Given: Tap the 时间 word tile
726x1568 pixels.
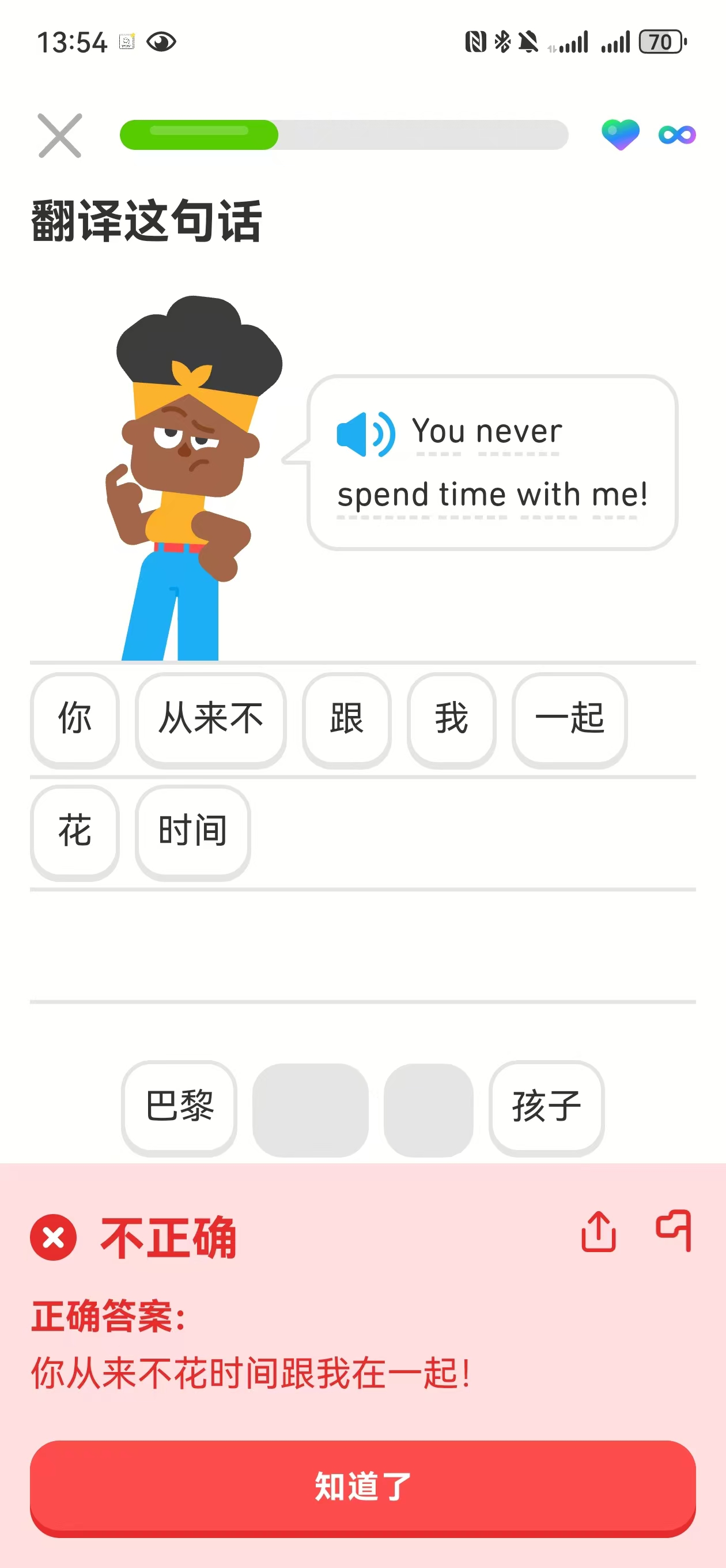Looking at the screenshot, I should click(192, 831).
